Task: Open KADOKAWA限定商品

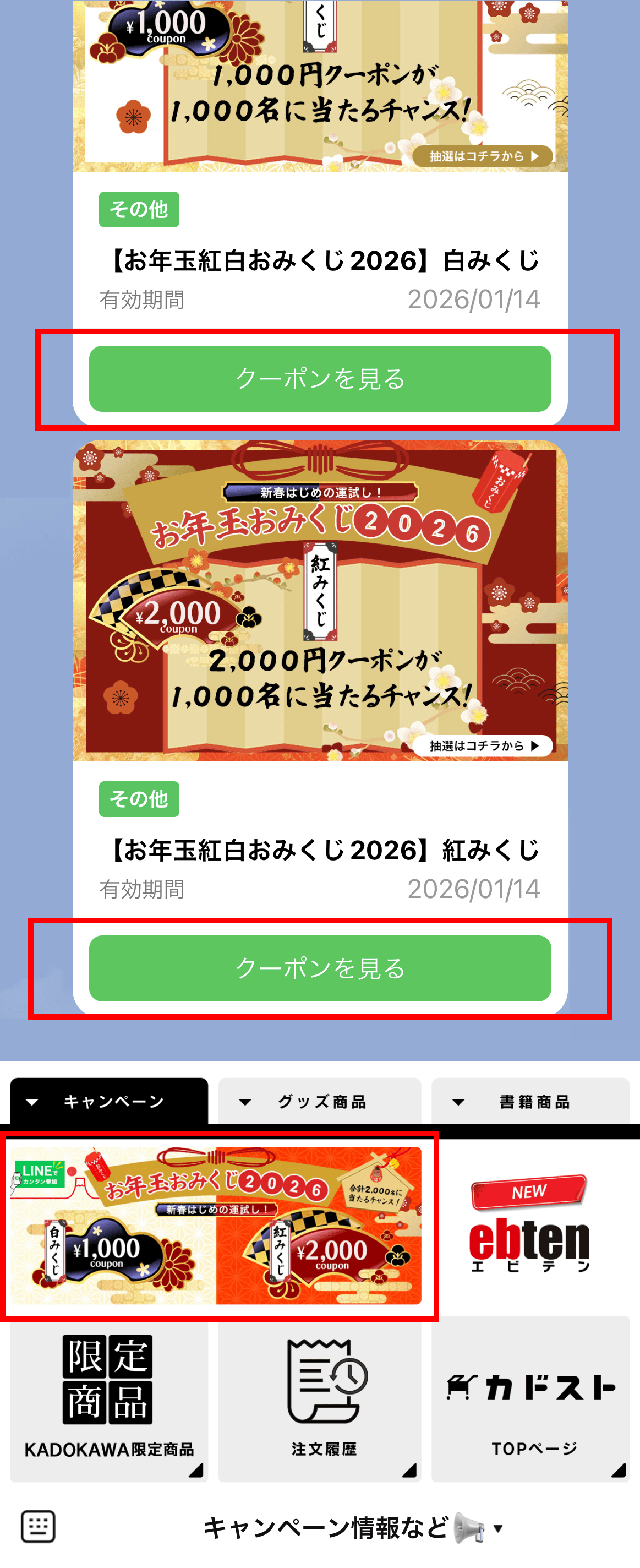Action: tap(110, 1399)
